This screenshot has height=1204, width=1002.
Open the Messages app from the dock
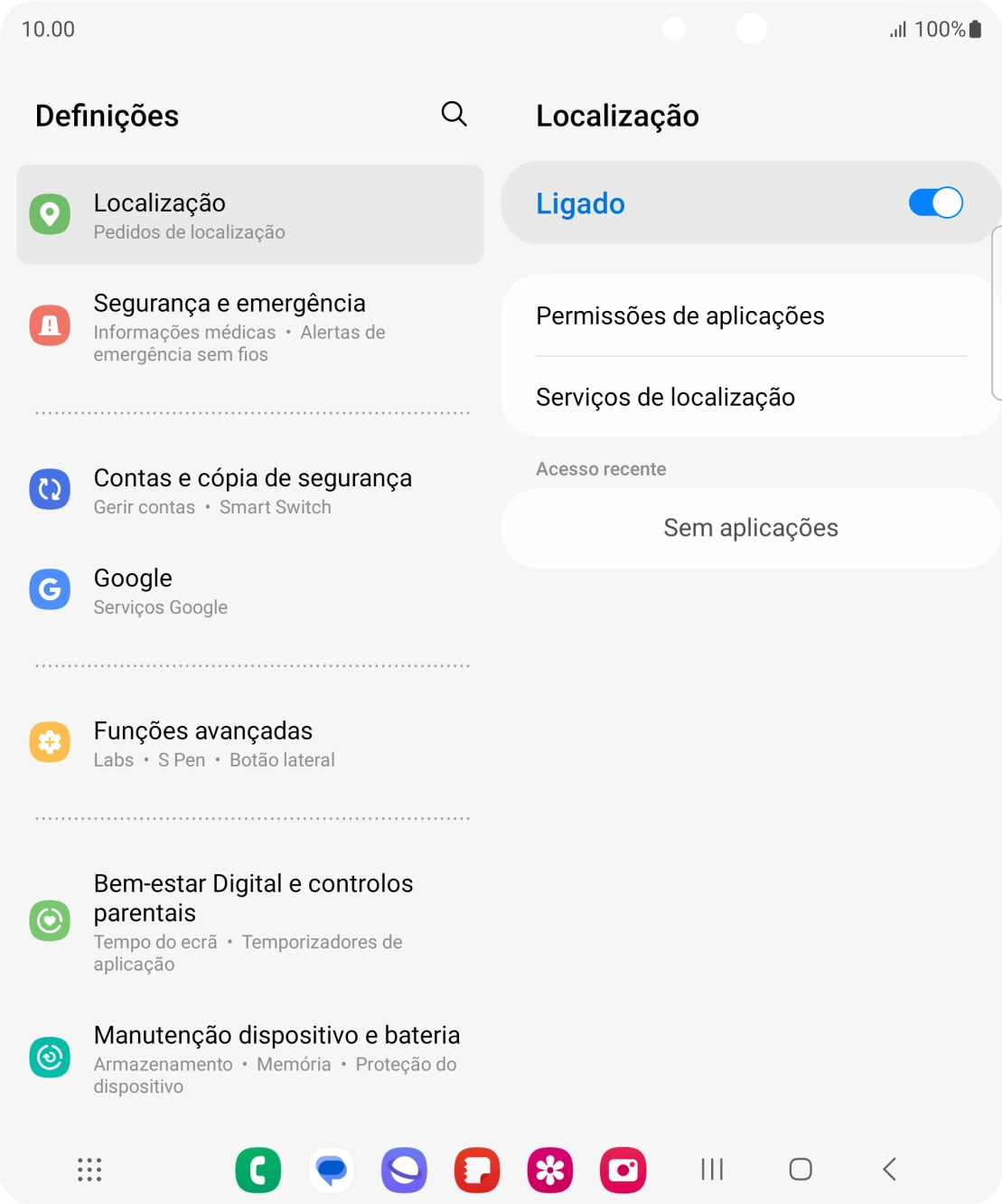pyautogui.click(x=332, y=1170)
